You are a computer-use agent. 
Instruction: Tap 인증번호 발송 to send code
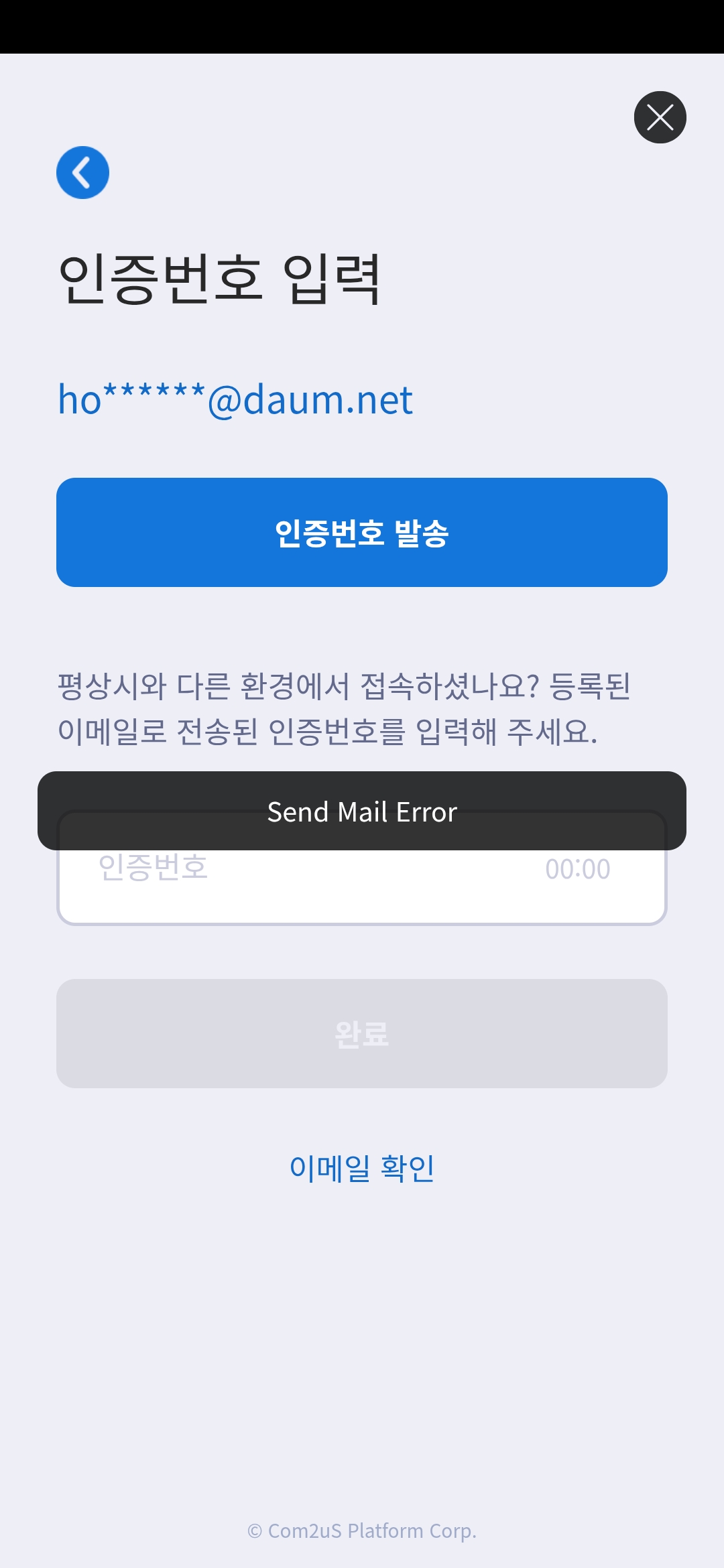362,533
